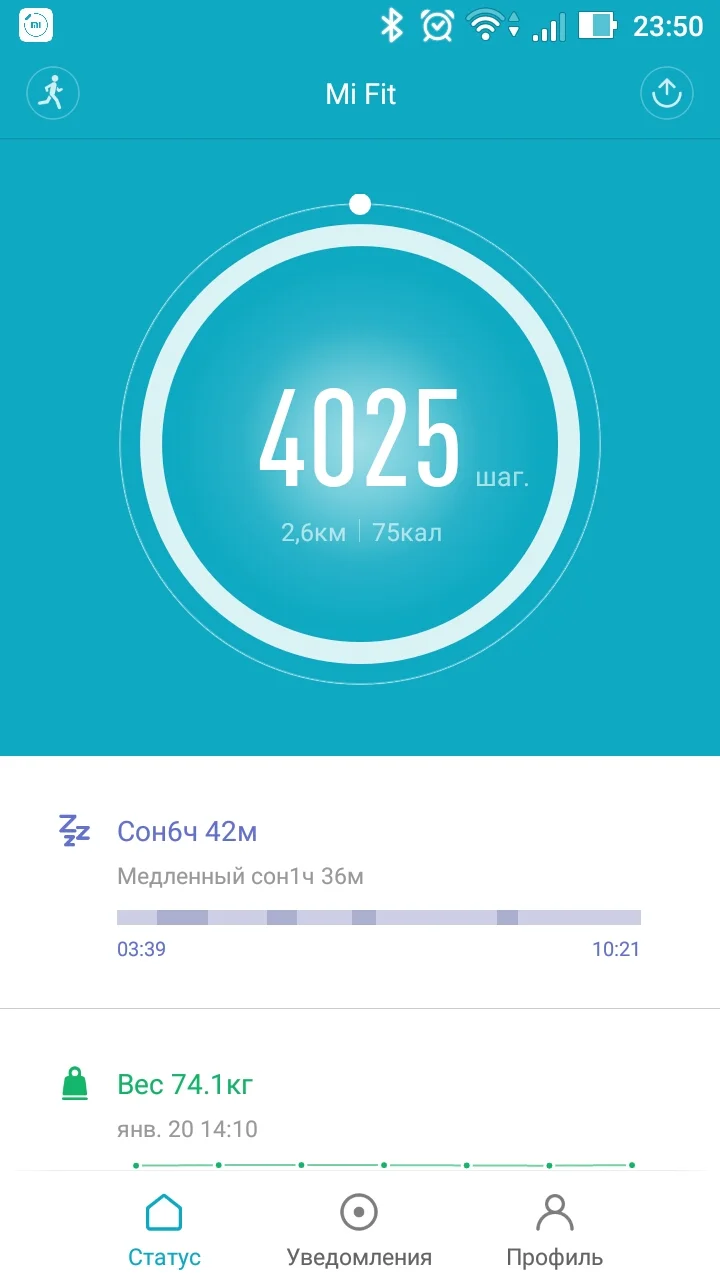The image size is (720, 1280).
Task: Open the running activity icon
Action: coord(52,94)
